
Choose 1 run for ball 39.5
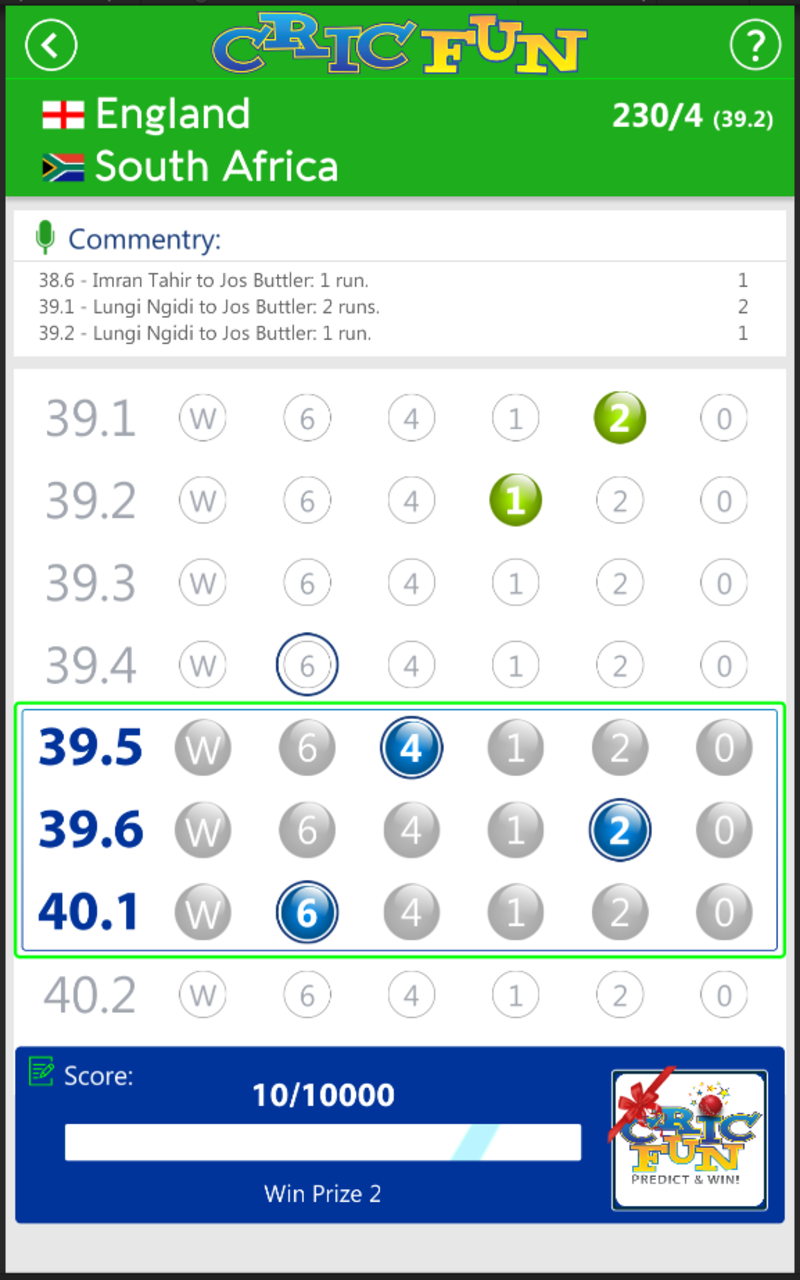(515, 748)
